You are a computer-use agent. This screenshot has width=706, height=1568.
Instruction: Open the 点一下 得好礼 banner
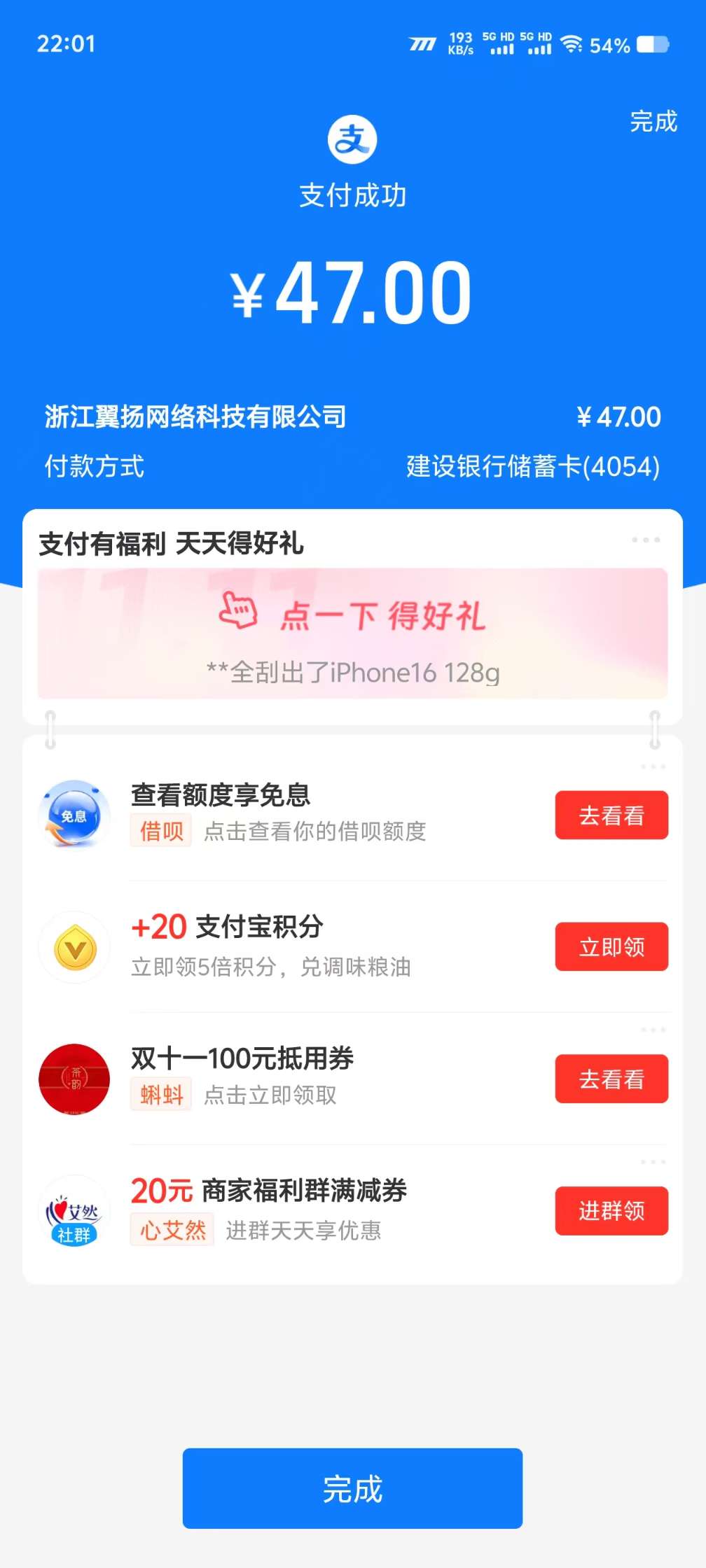(x=352, y=633)
